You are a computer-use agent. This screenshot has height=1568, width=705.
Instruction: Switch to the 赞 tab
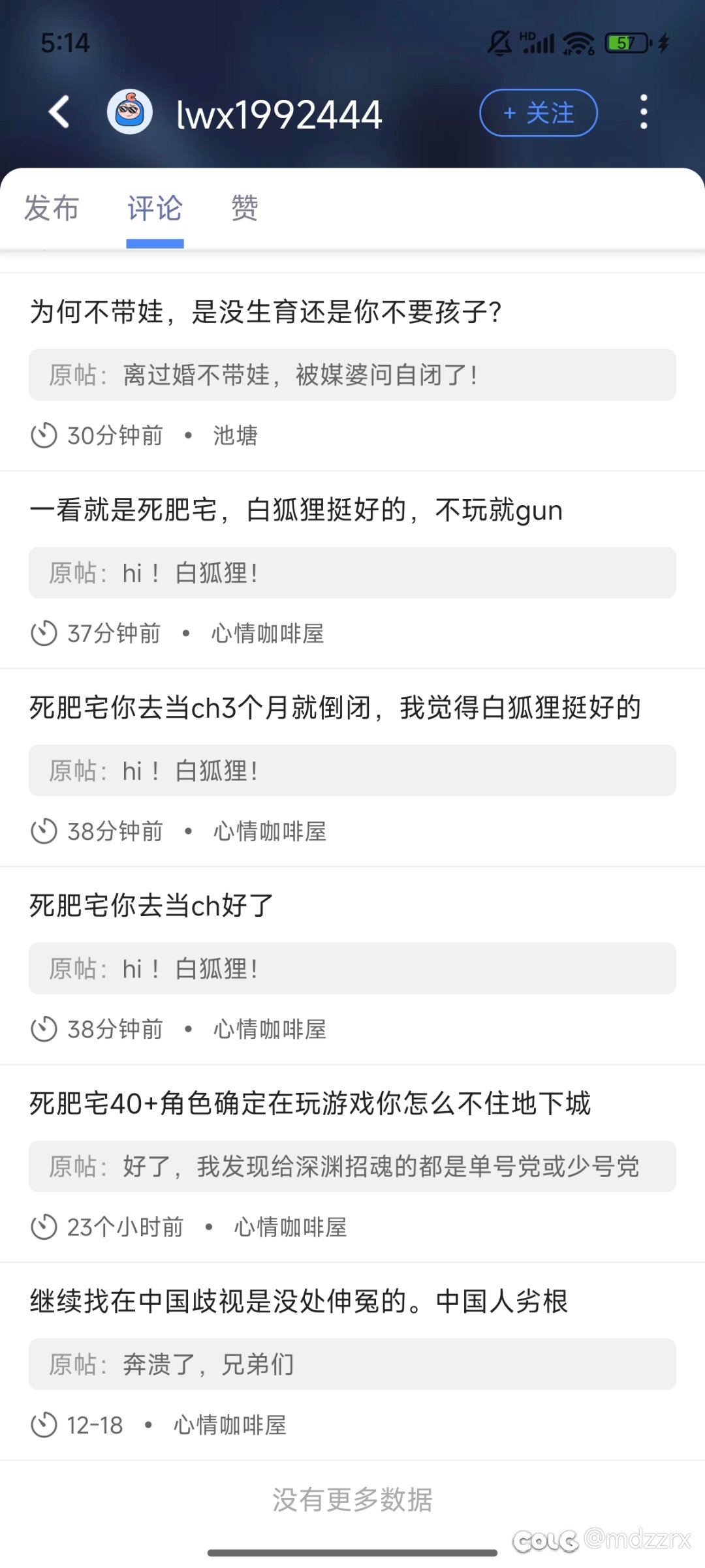point(245,209)
